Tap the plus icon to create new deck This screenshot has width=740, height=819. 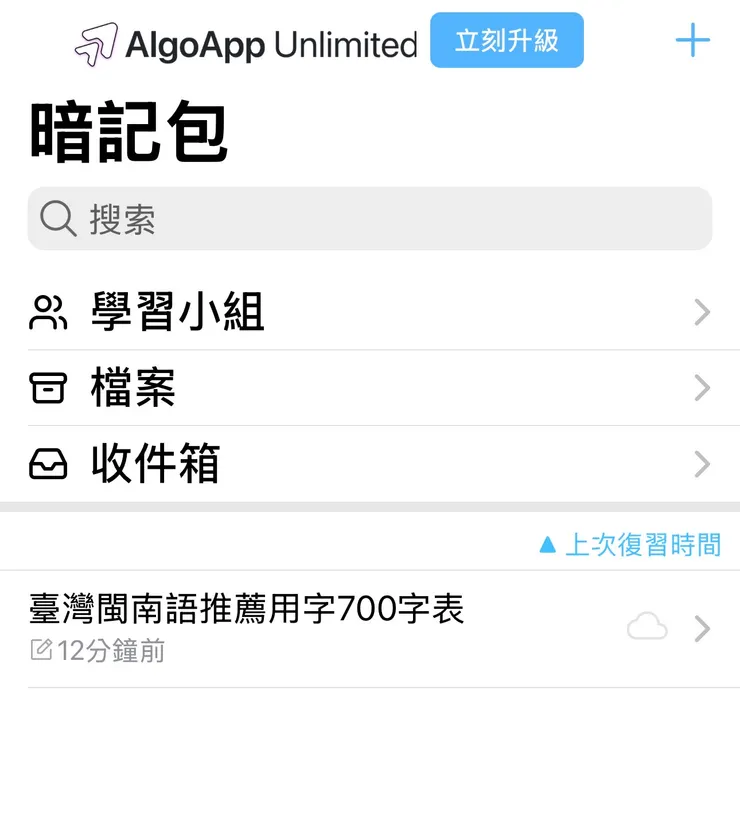[694, 40]
